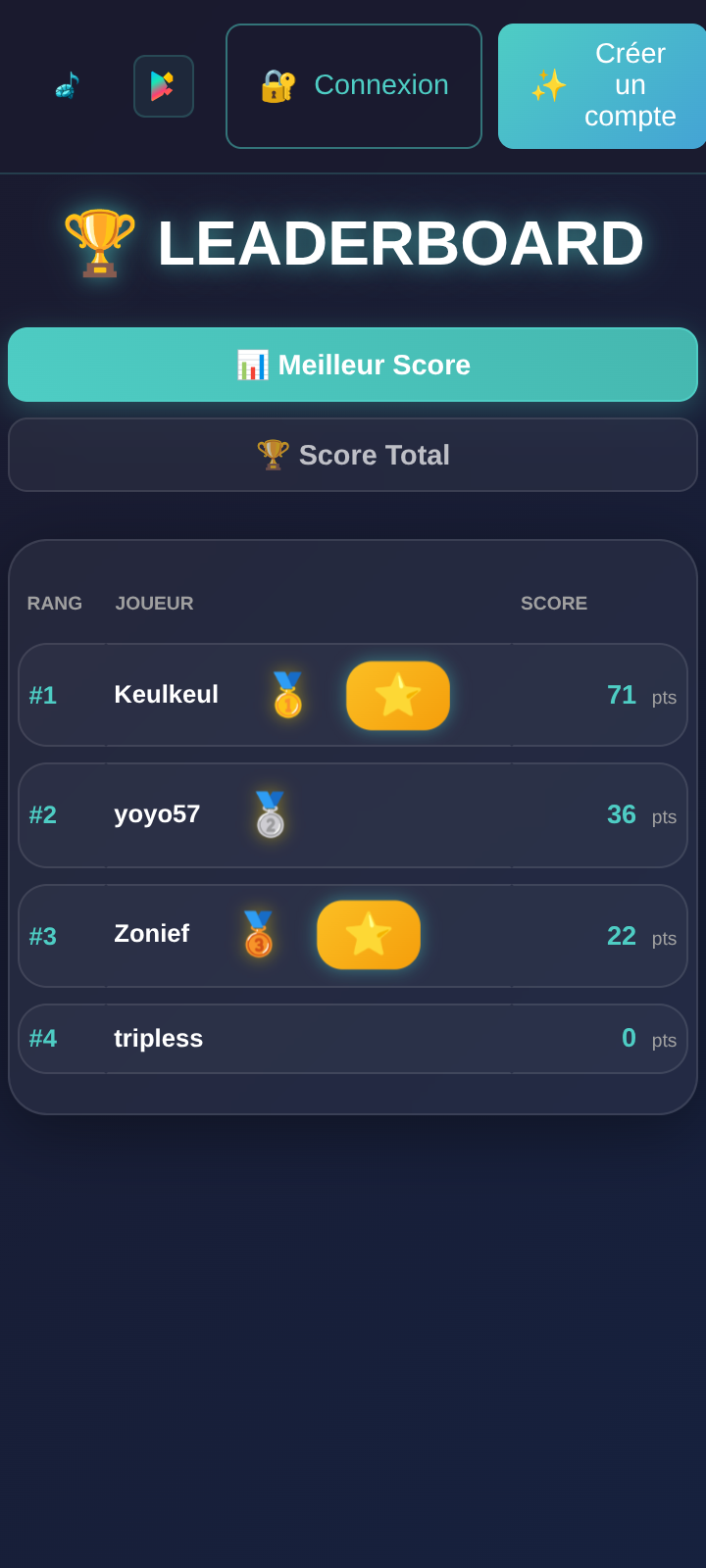This screenshot has height=1568, width=706.
Task: Click the brain app logo icon
Action: [x=67, y=86]
